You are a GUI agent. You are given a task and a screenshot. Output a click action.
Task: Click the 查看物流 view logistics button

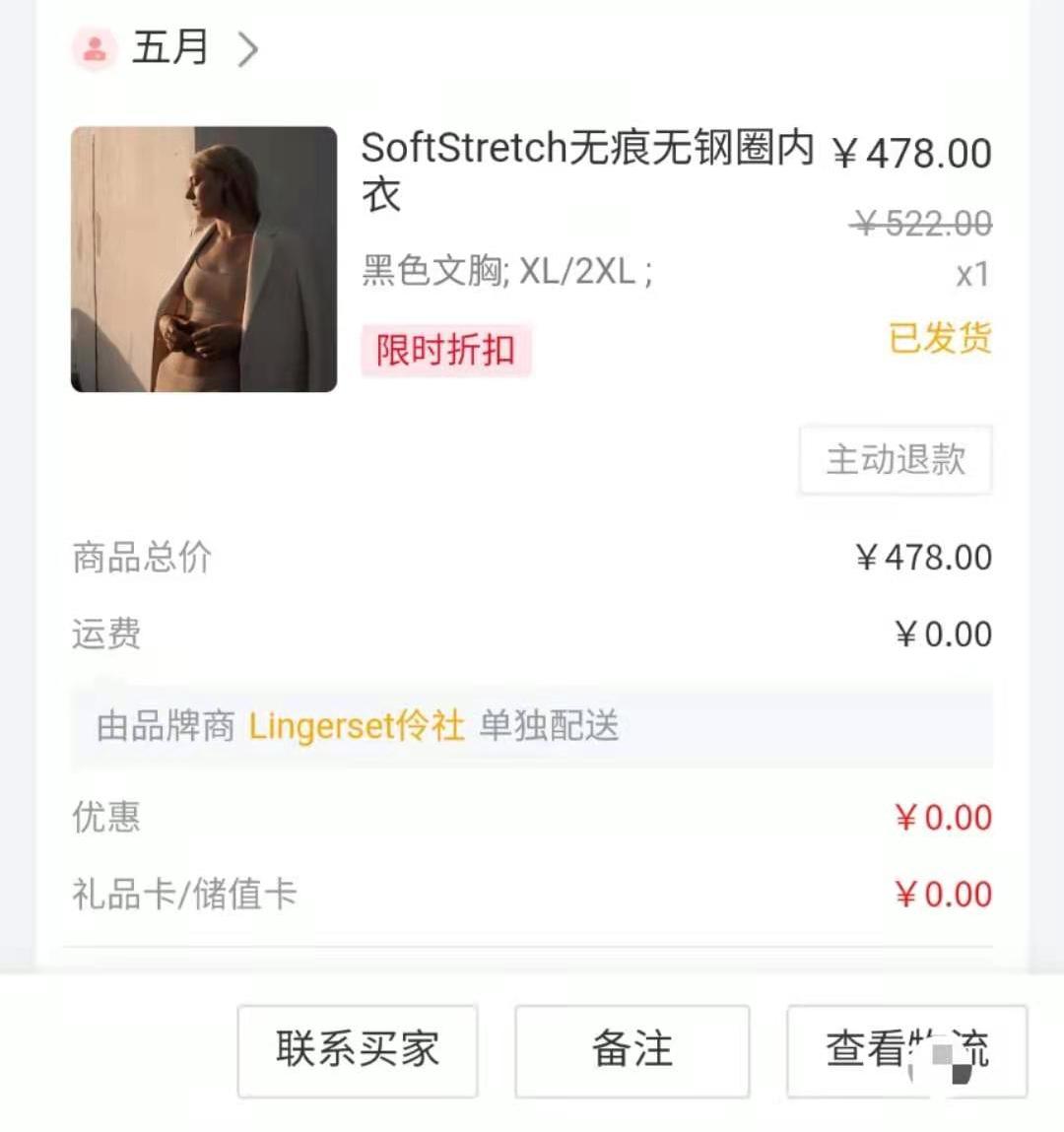(x=905, y=1050)
